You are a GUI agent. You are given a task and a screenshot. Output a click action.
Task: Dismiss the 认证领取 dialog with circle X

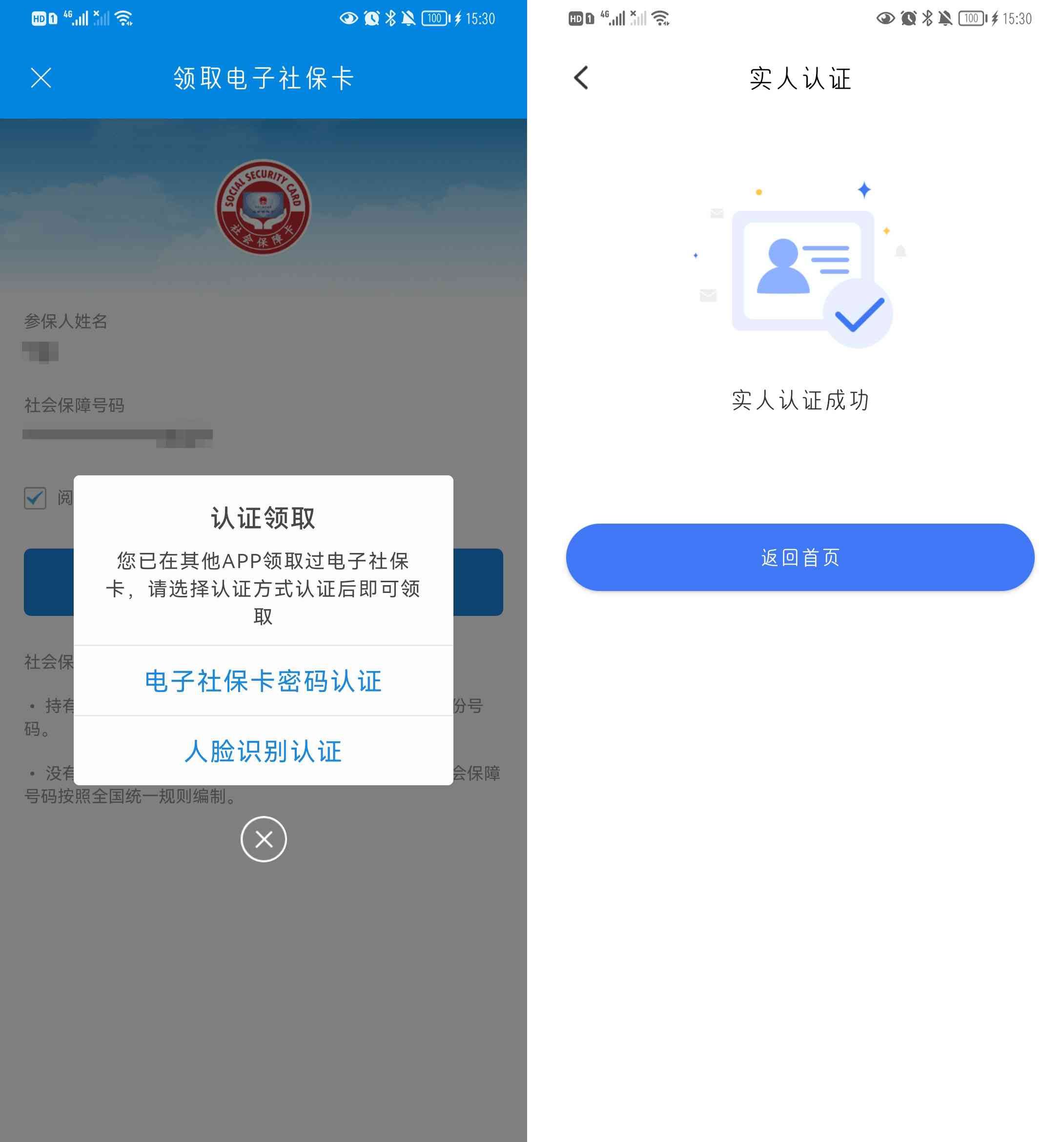pos(263,839)
